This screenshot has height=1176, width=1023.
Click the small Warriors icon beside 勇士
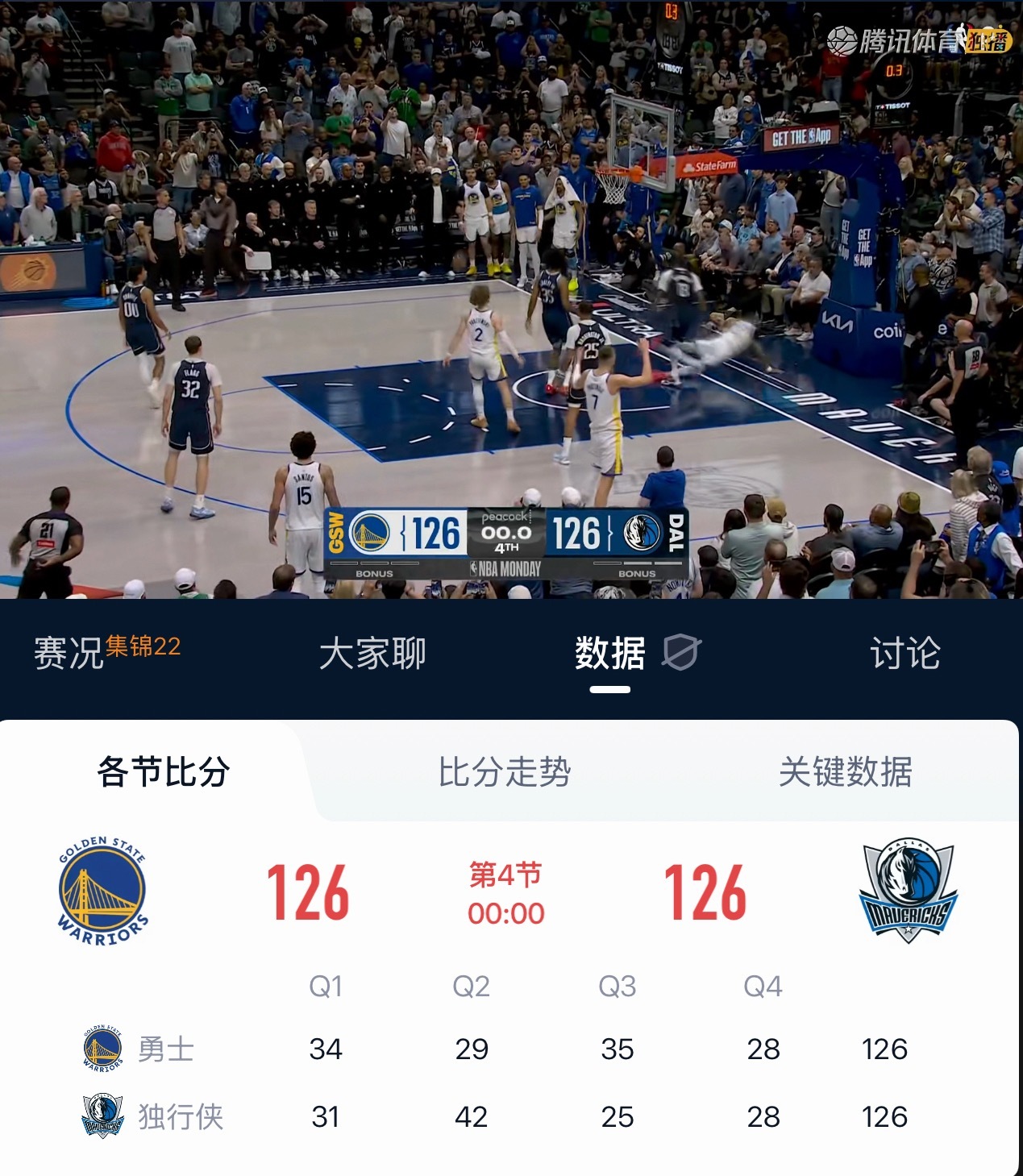pos(103,1049)
